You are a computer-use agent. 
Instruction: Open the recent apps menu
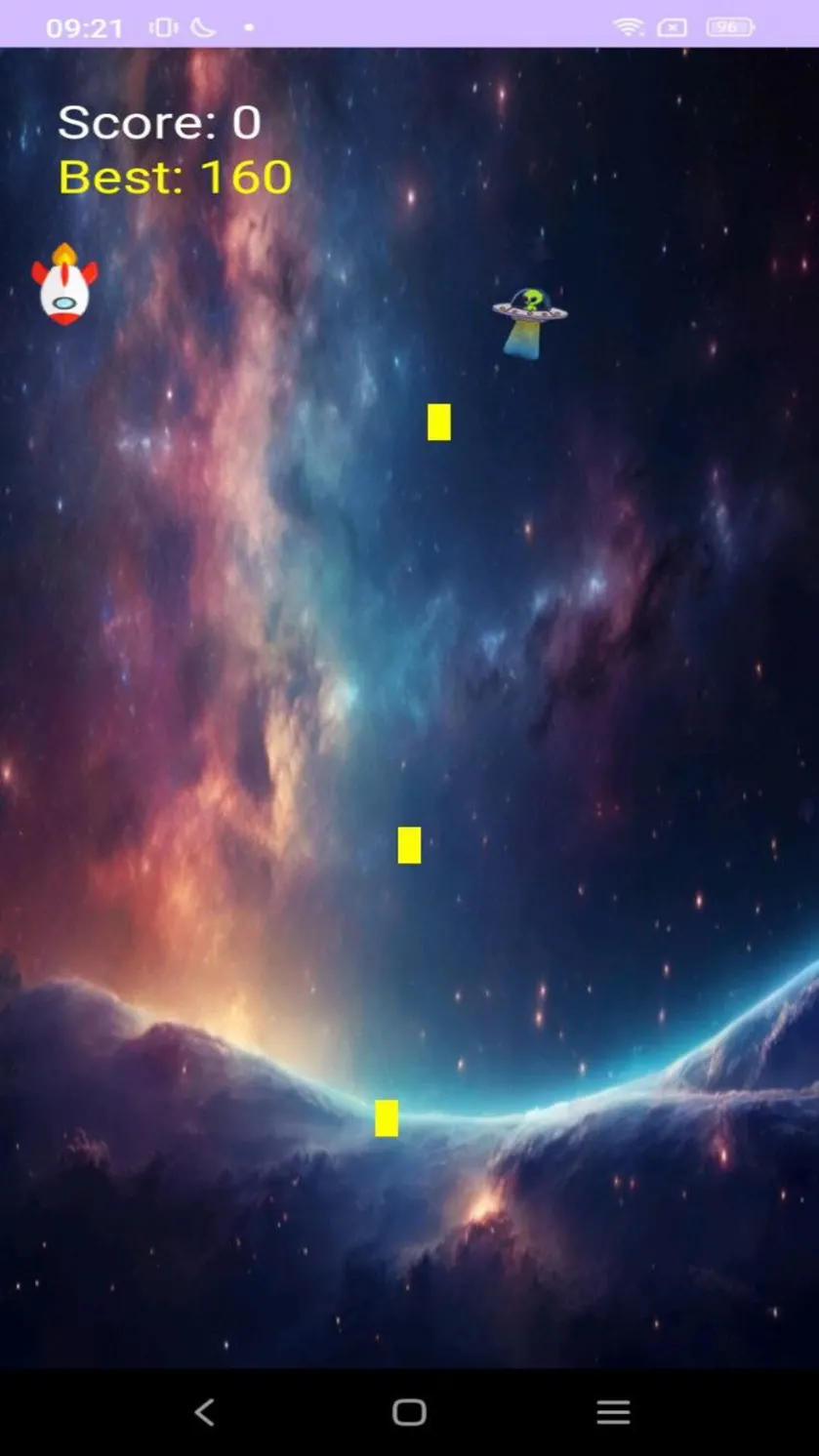point(613,1412)
